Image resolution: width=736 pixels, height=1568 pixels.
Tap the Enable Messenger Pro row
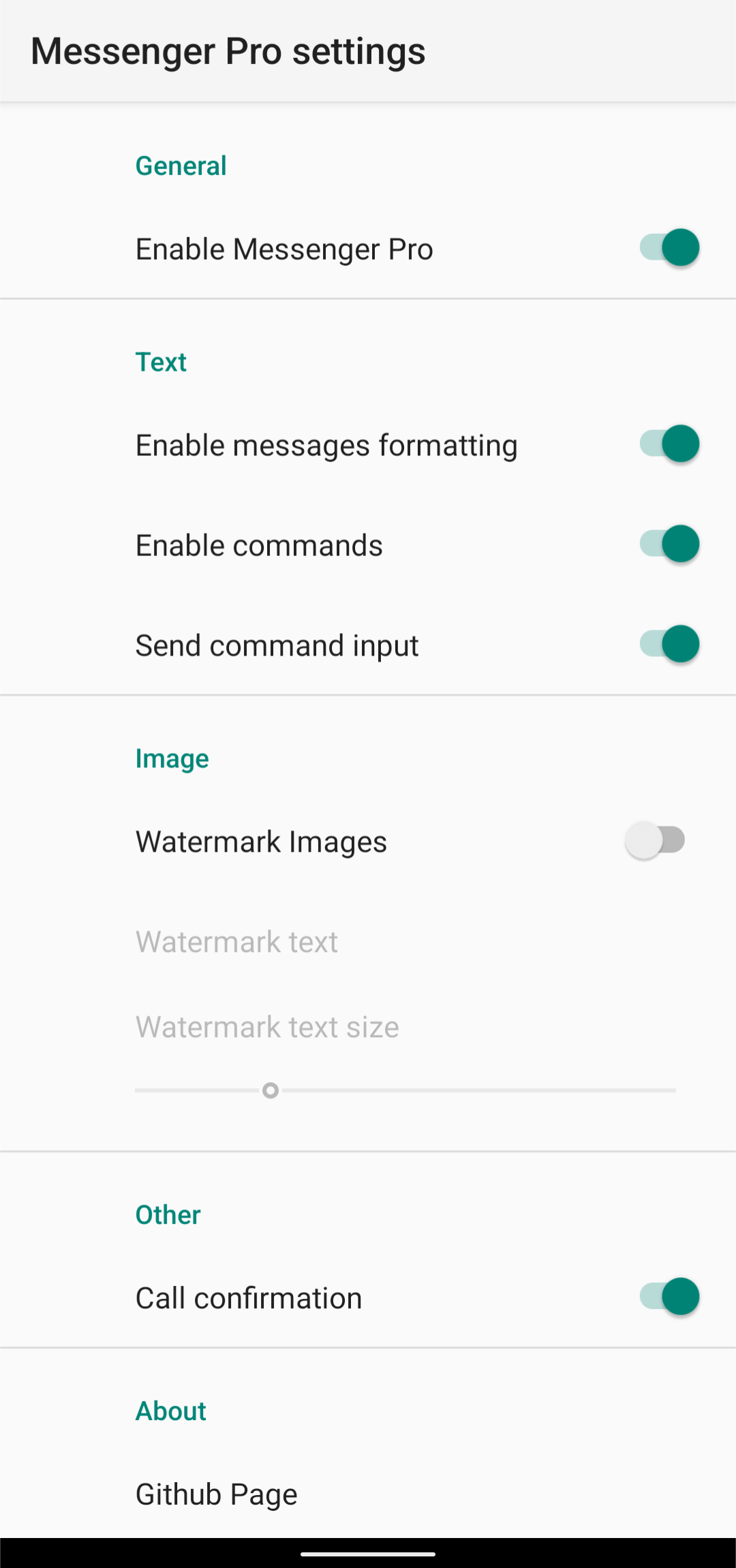(x=284, y=248)
